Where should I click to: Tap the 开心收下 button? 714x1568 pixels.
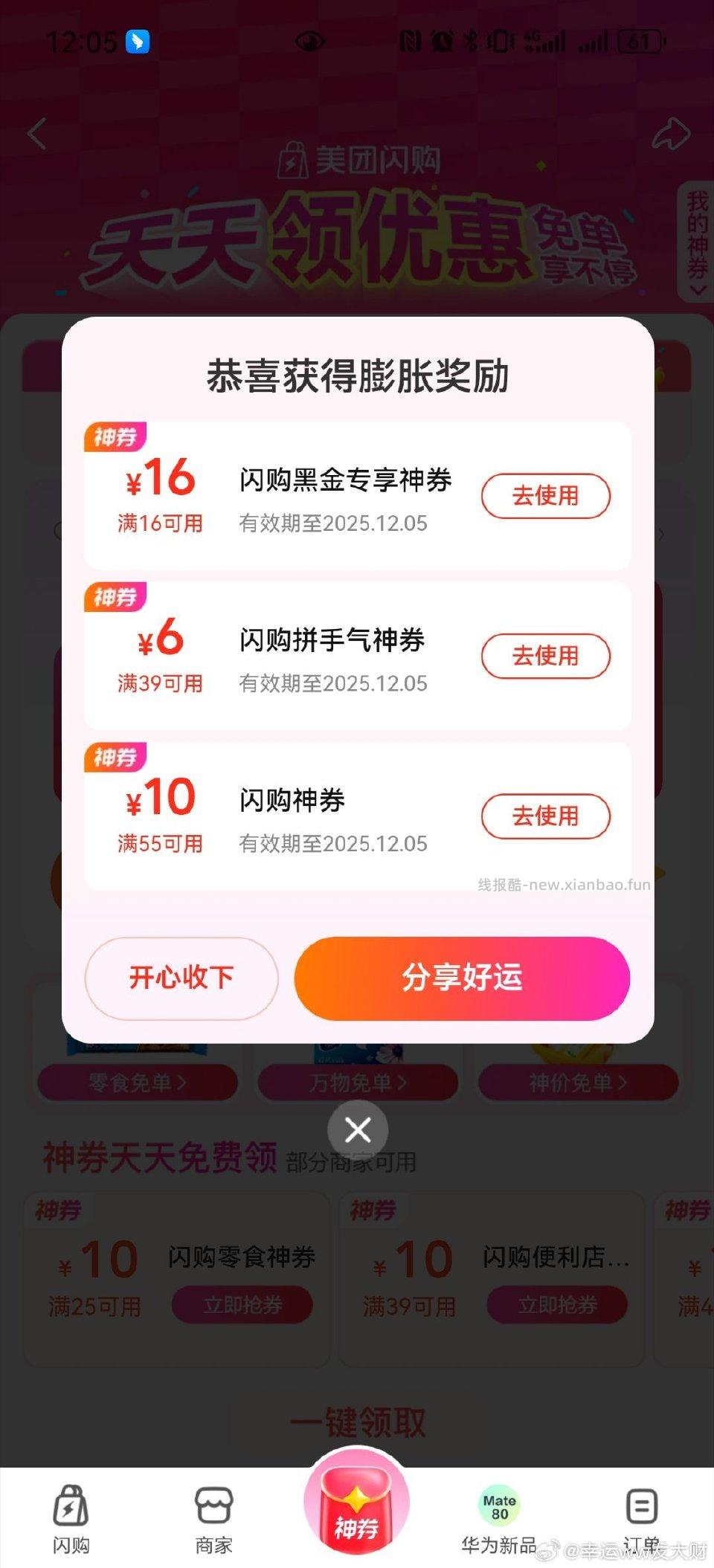point(181,978)
